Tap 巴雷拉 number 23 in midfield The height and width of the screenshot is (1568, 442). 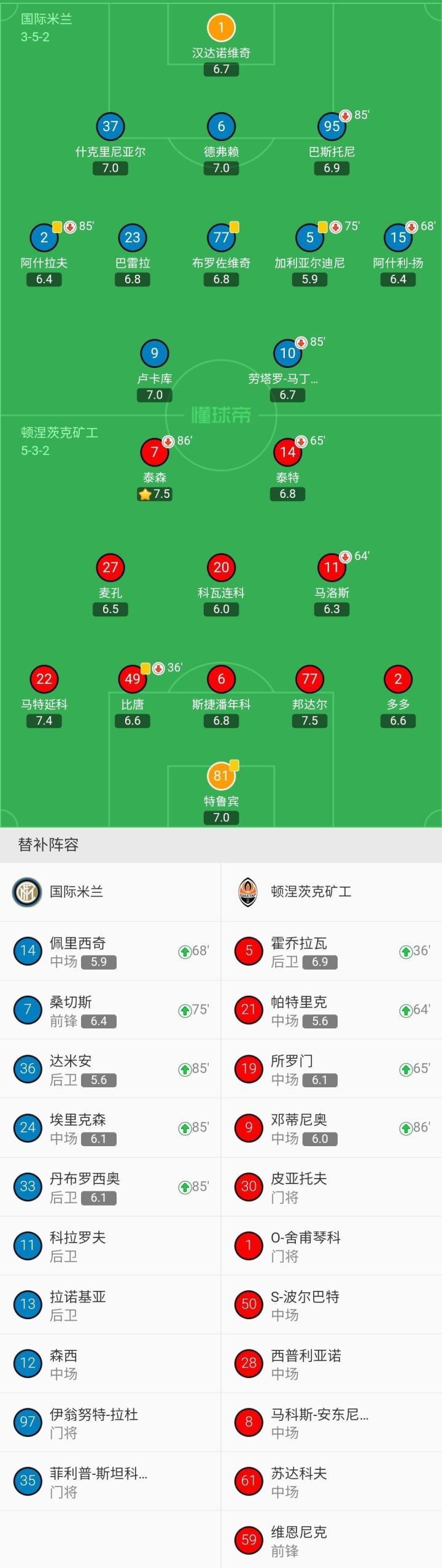coord(133,238)
